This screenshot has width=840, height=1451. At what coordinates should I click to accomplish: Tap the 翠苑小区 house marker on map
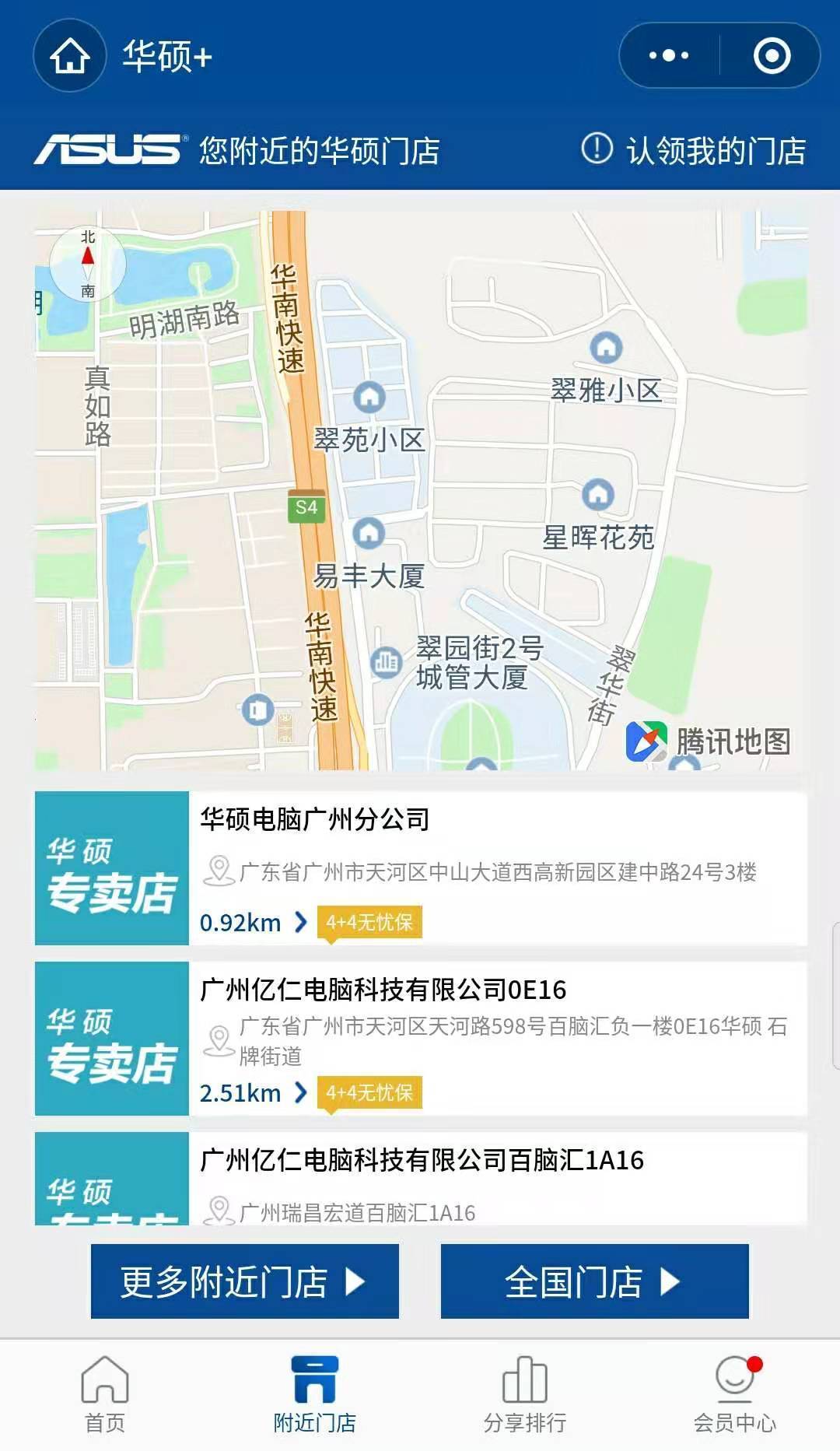pos(368,396)
